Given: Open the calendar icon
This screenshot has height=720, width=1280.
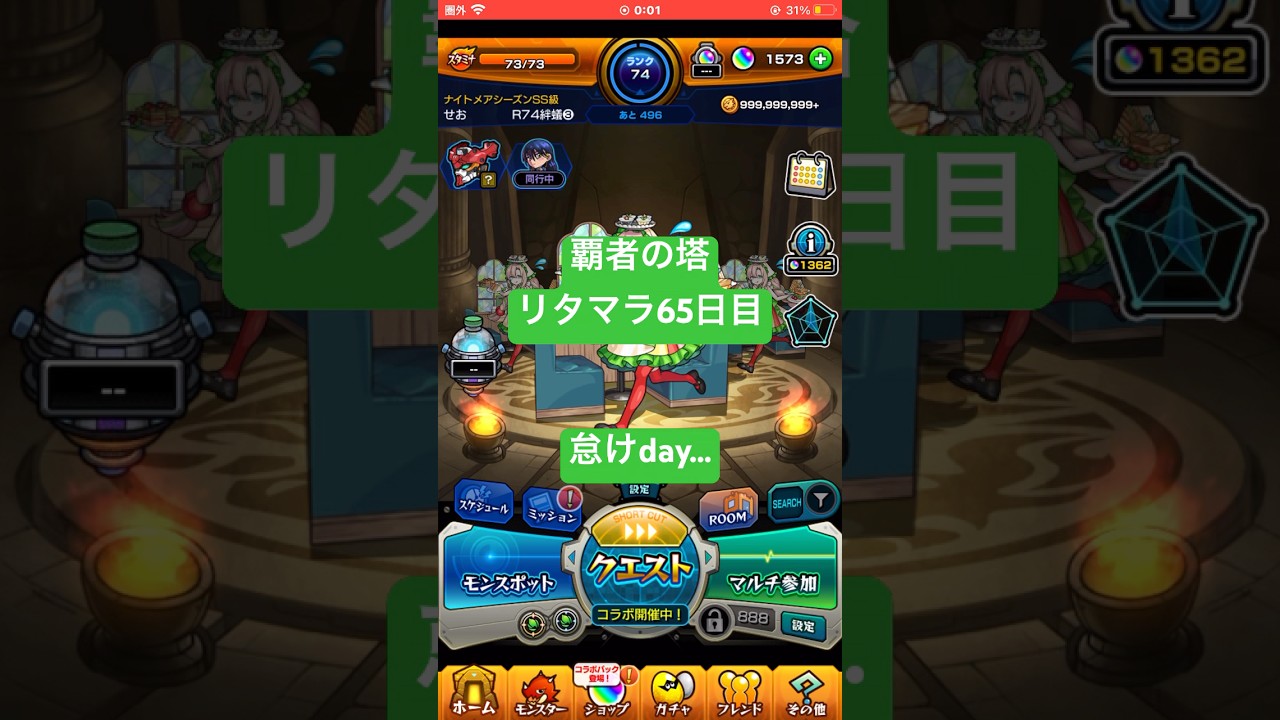Looking at the screenshot, I should point(808,175).
